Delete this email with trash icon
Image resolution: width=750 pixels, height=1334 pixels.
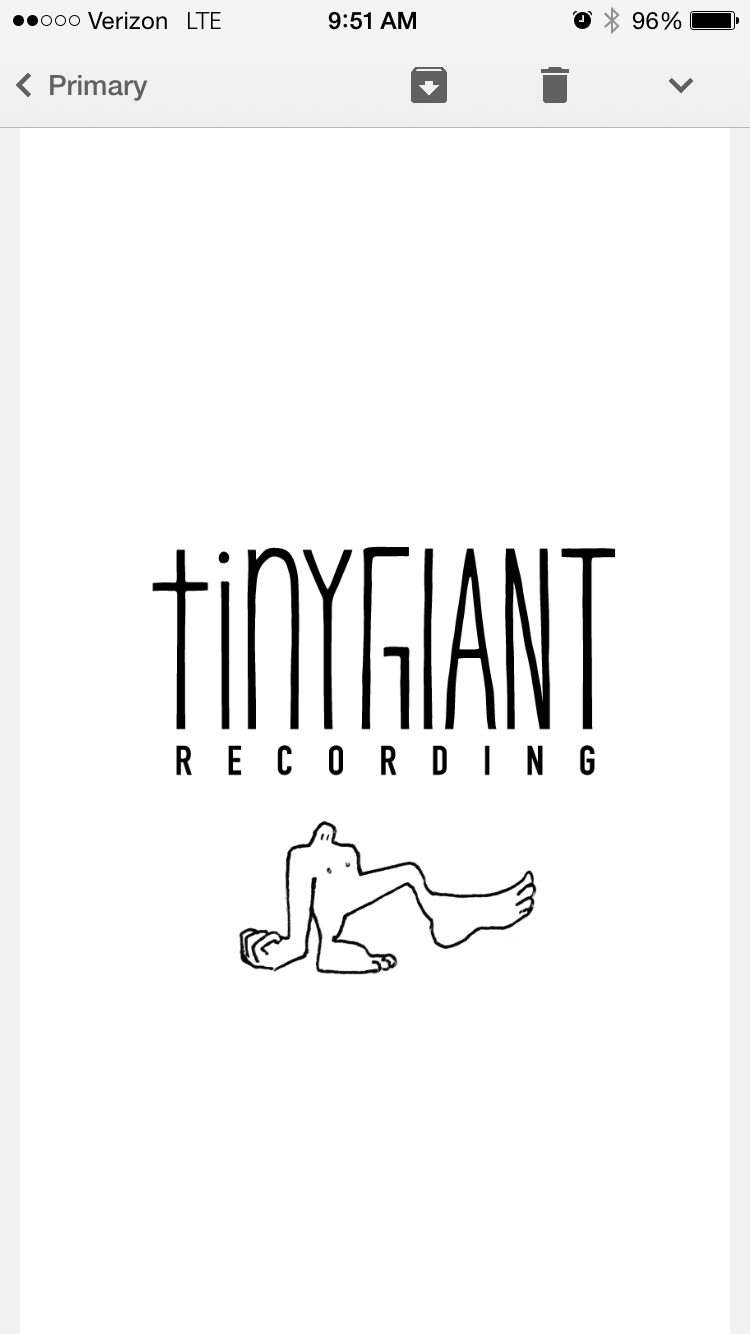pos(555,86)
